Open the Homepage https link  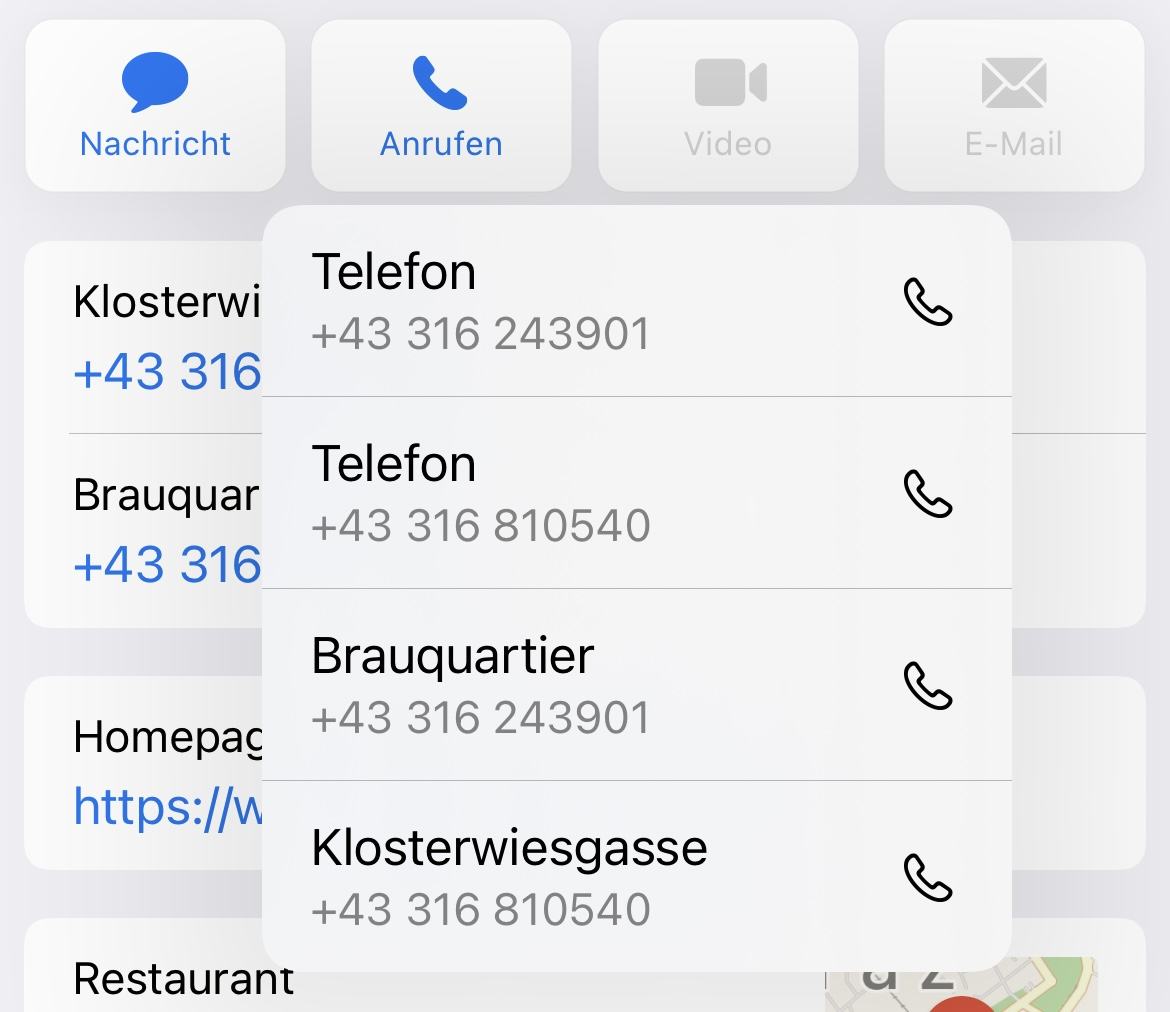click(x=166, y=806)
